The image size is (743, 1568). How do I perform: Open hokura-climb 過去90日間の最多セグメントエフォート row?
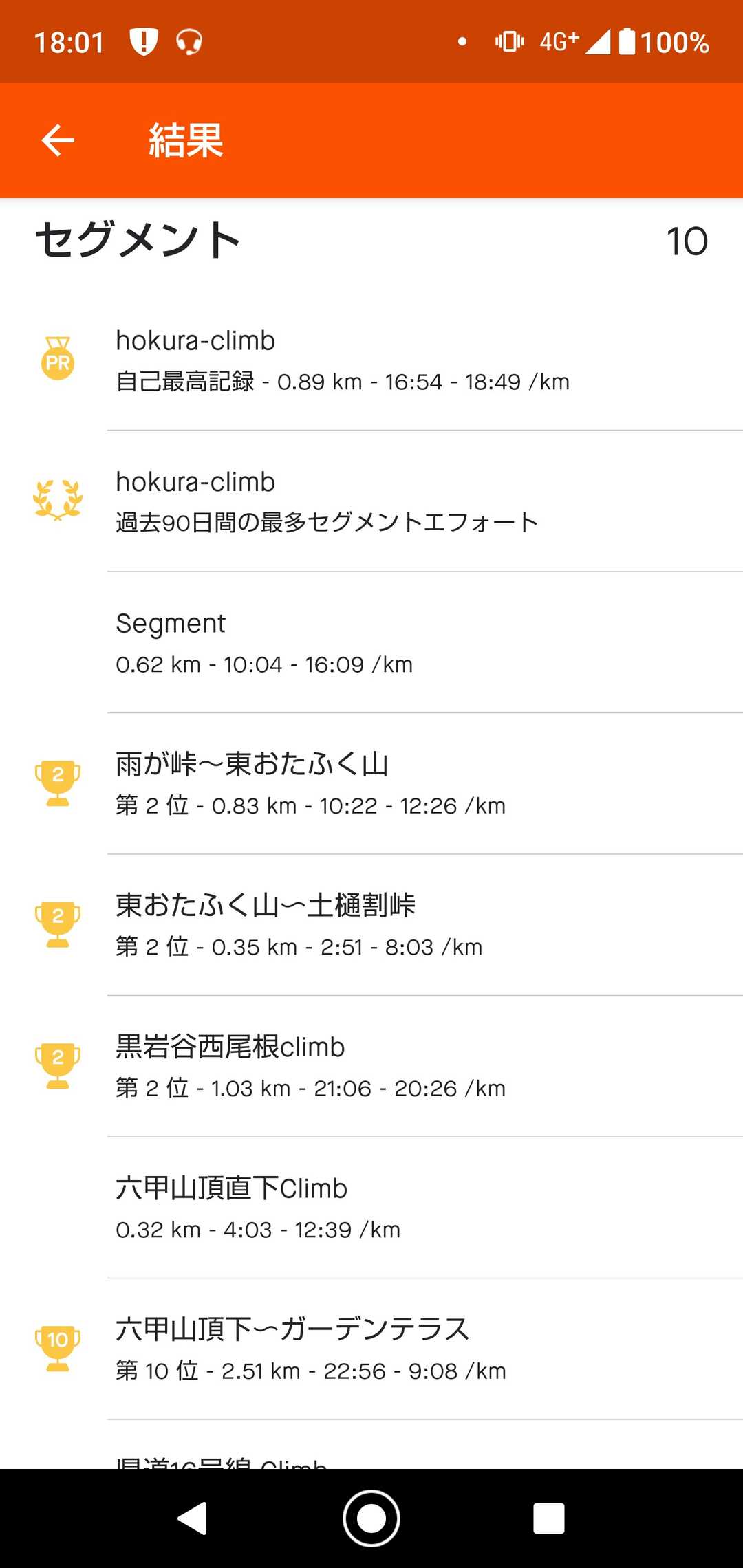point(371,501)
